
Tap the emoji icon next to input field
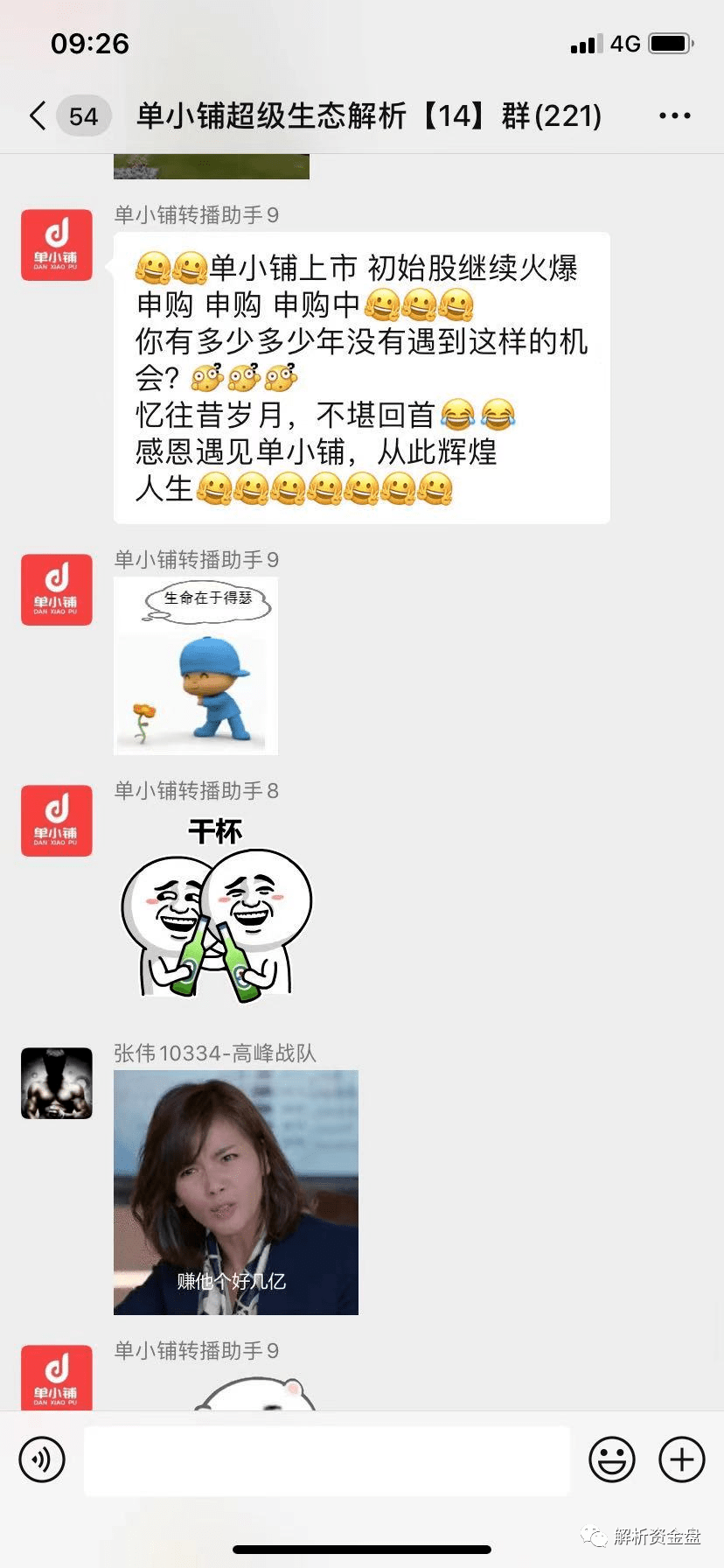pos(613,1459)
